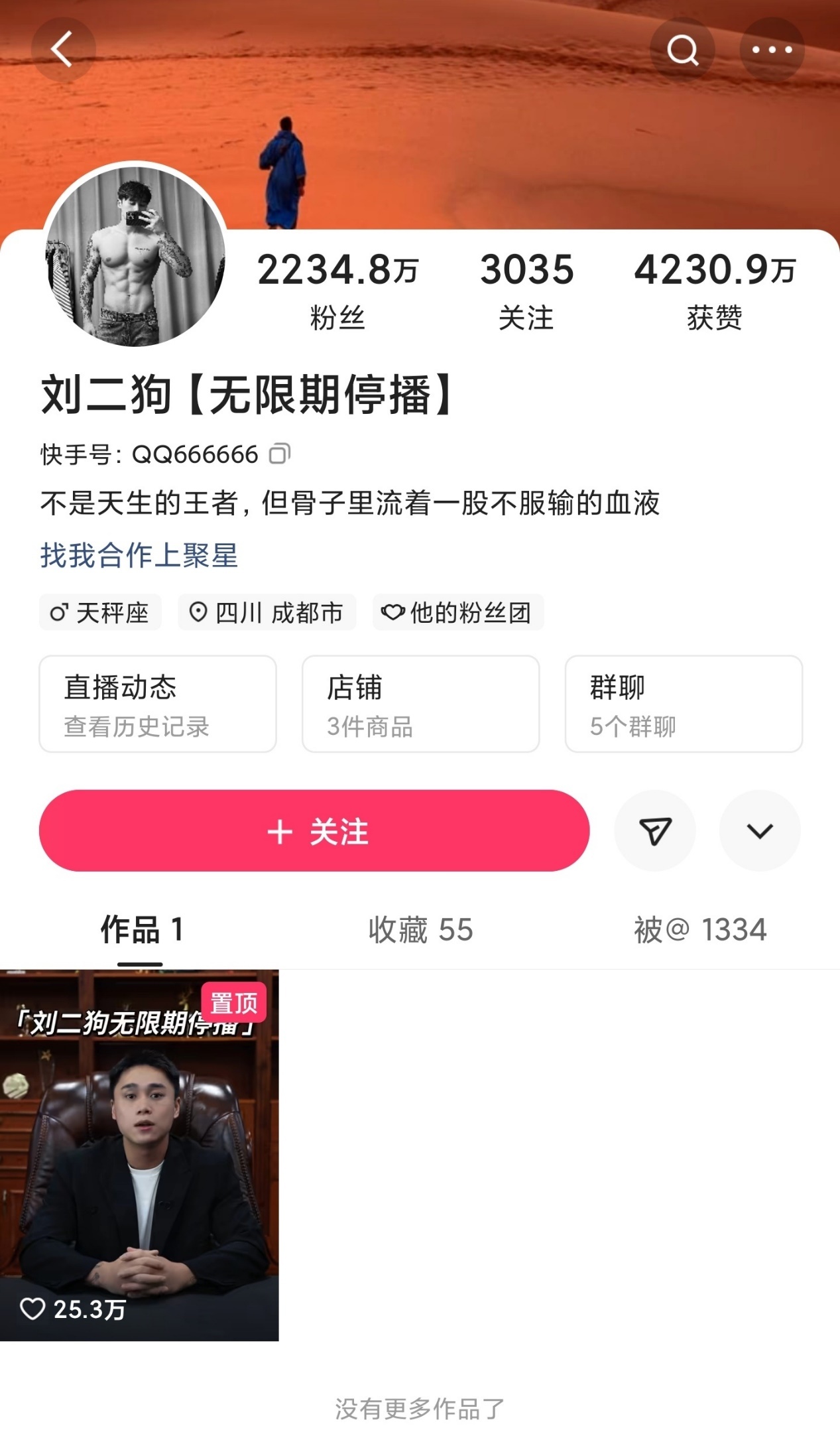
Task: Expand recommended users with the down chevron
Action: [760, 830]
